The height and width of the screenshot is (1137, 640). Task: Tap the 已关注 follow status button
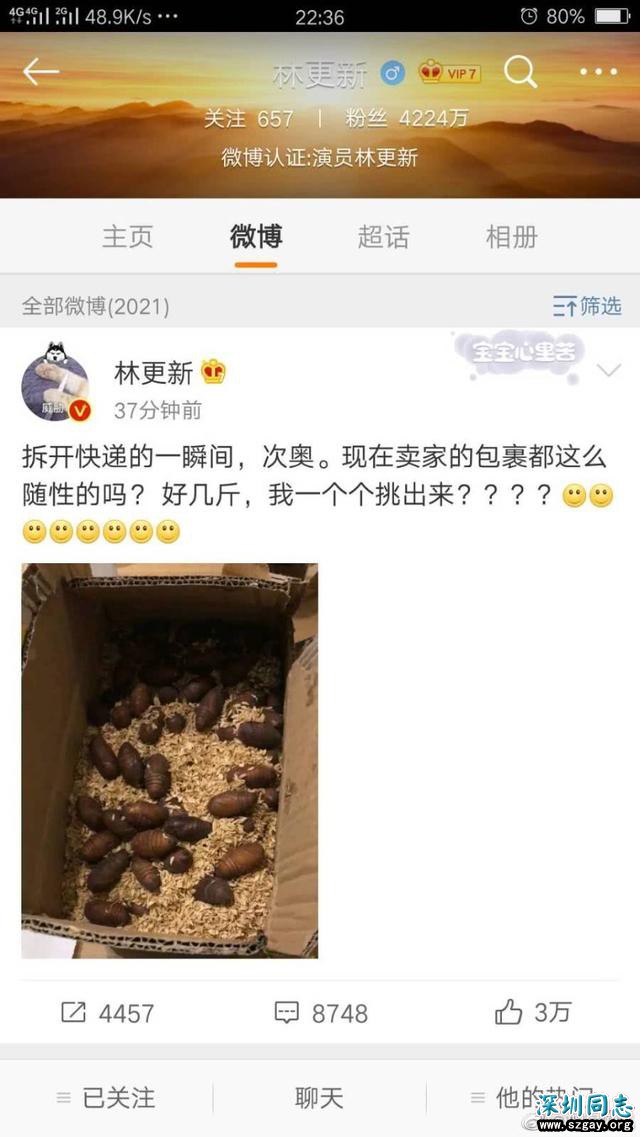107,1098
